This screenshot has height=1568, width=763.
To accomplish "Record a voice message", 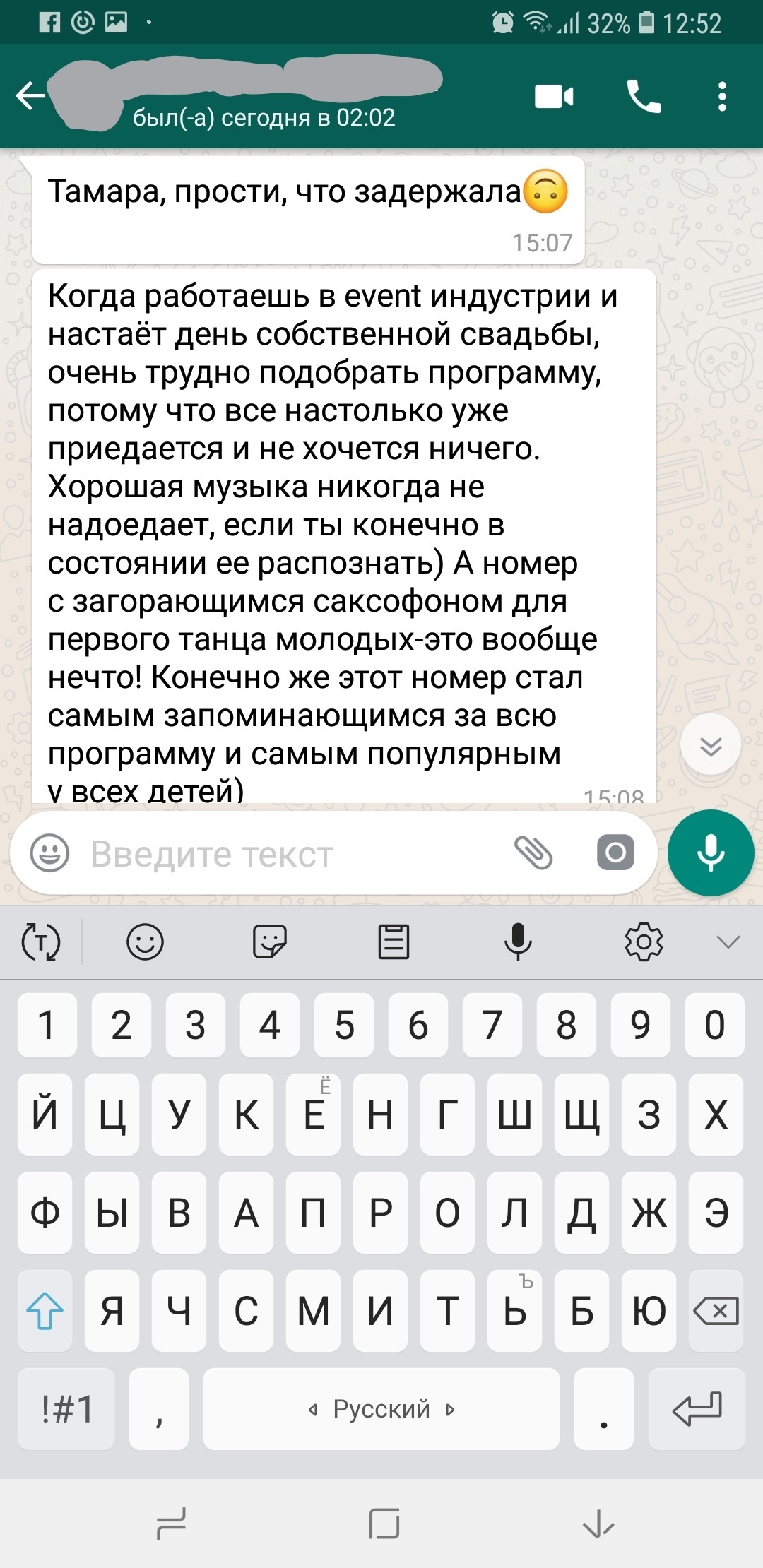I will click(x=711, y=853).
